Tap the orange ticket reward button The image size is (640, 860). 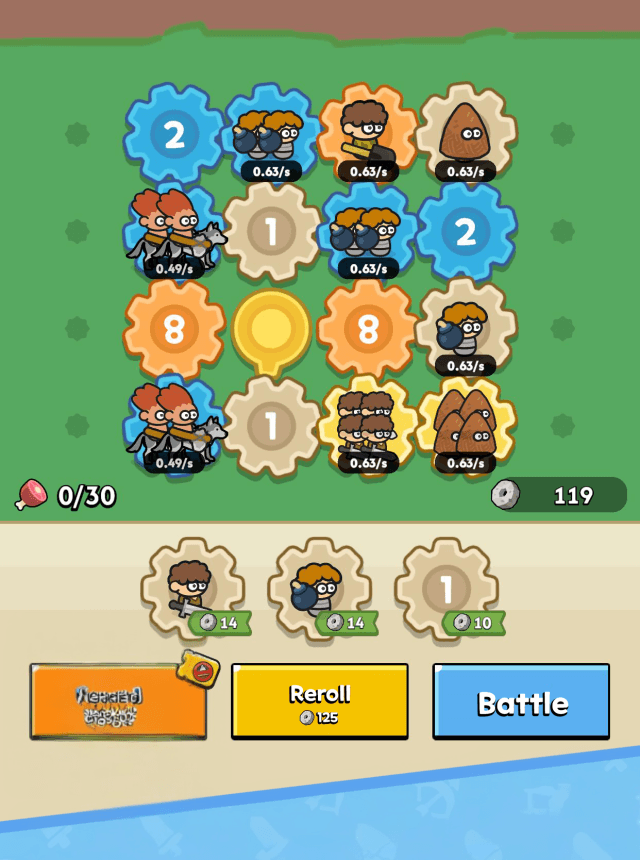click(118, 702)
